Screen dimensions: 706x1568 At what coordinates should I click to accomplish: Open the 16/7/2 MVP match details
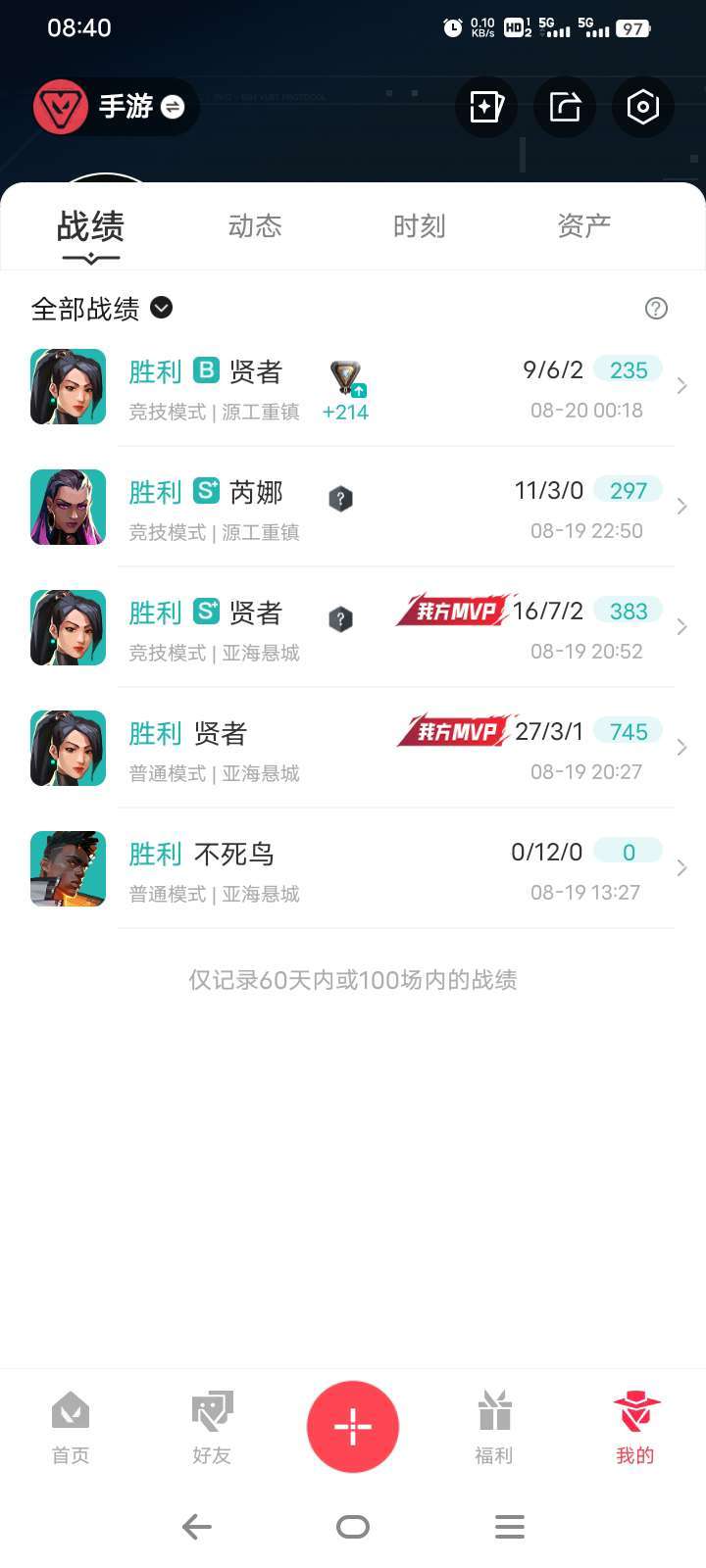point(353,628)
